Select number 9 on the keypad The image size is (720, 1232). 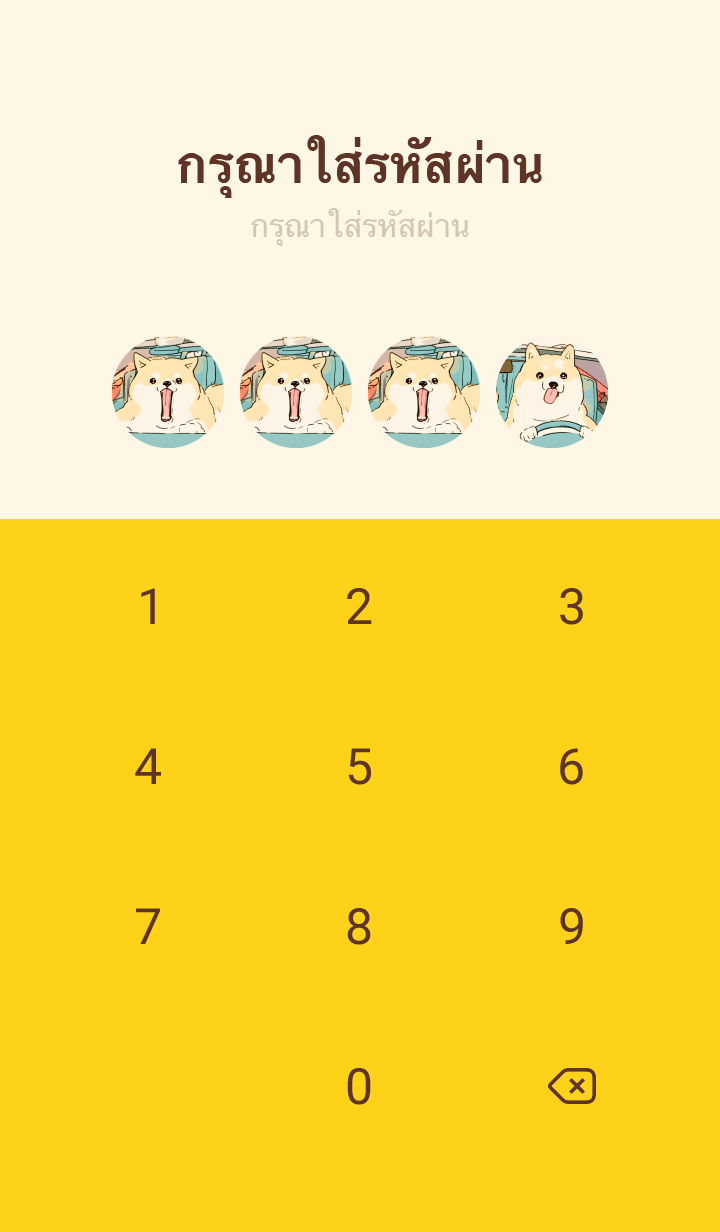point(571,928)
